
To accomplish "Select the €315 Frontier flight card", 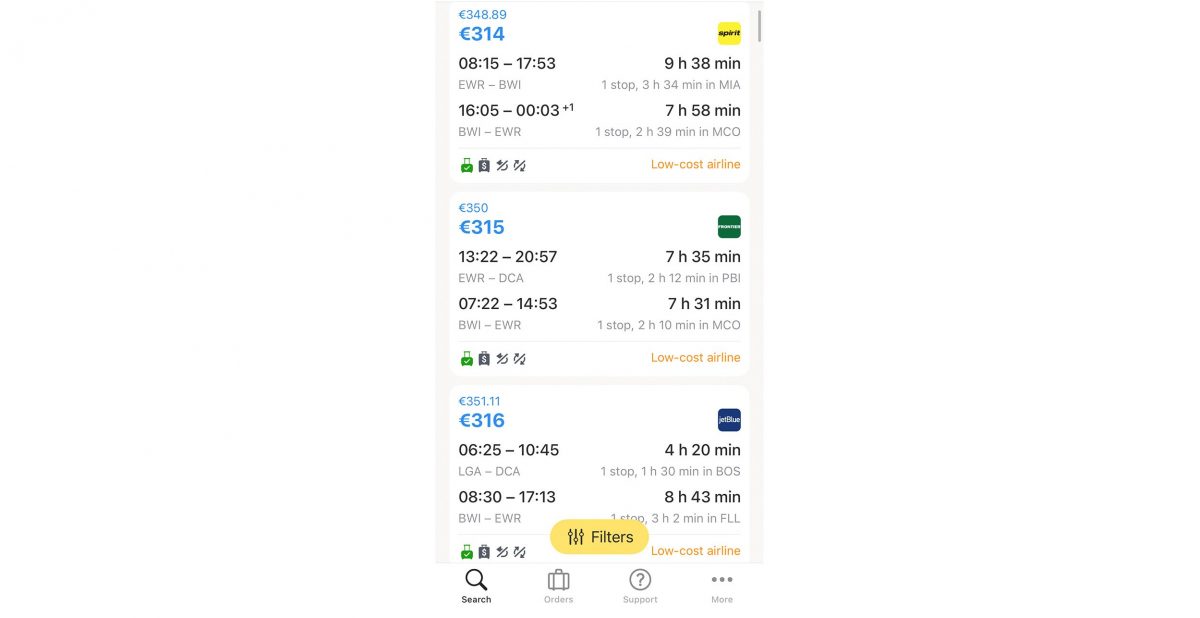I will (599, 284).
